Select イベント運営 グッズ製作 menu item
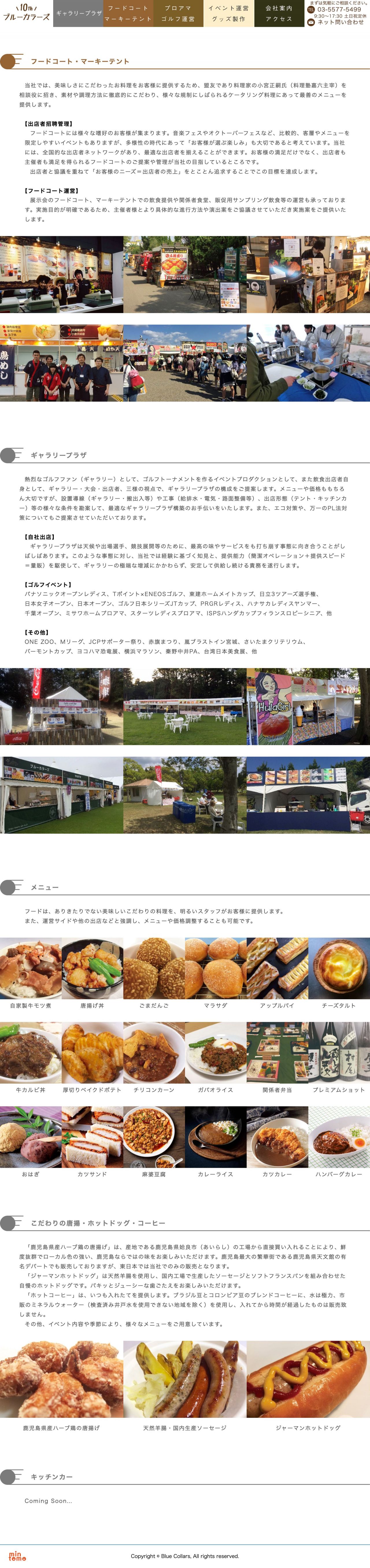Image resolution: width=370 pixels, height=1568 pixels. pyautogui.click(x=228, y=13)
